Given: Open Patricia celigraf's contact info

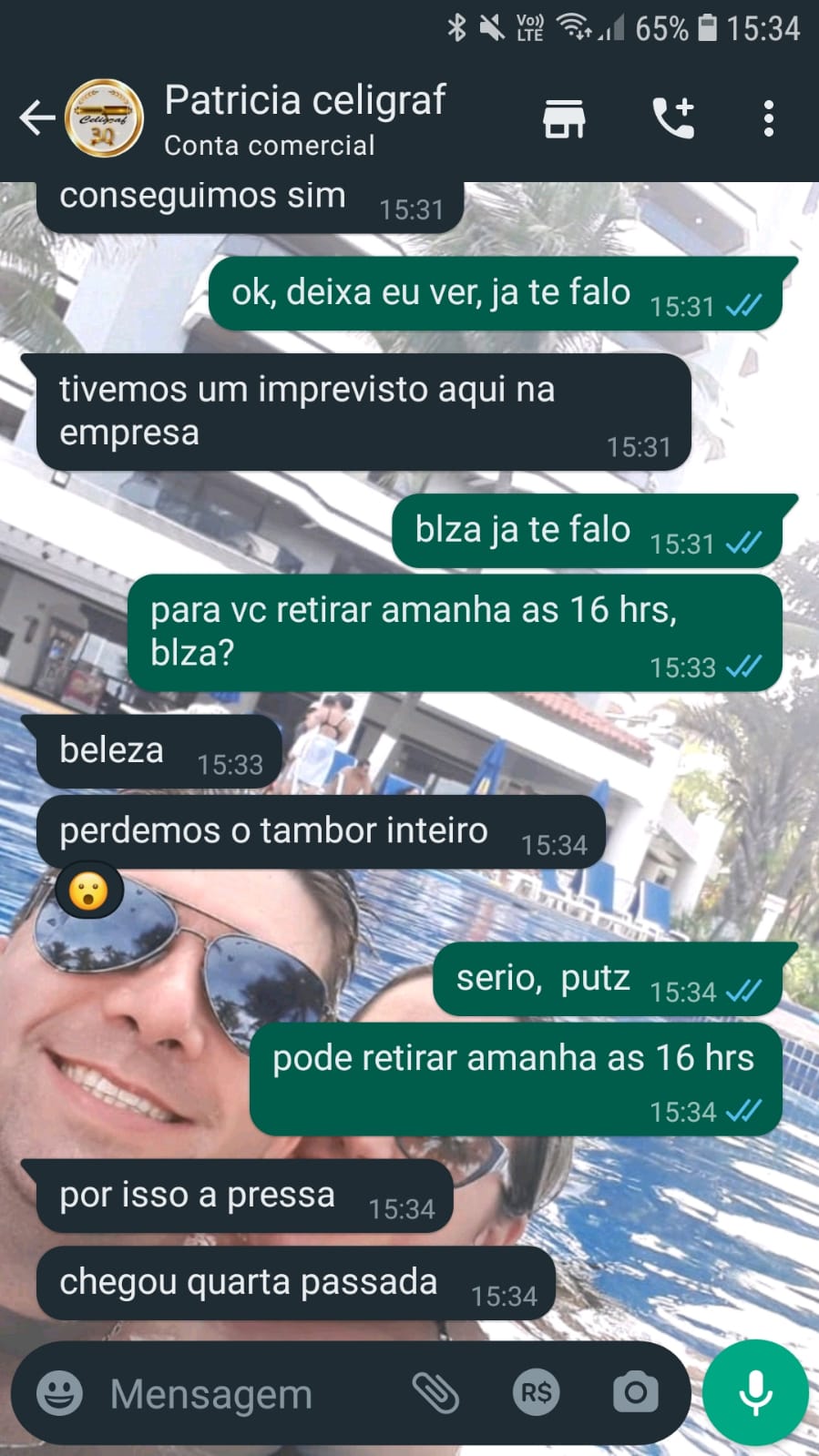Looking at the screenshot, I should coord(304,118).
